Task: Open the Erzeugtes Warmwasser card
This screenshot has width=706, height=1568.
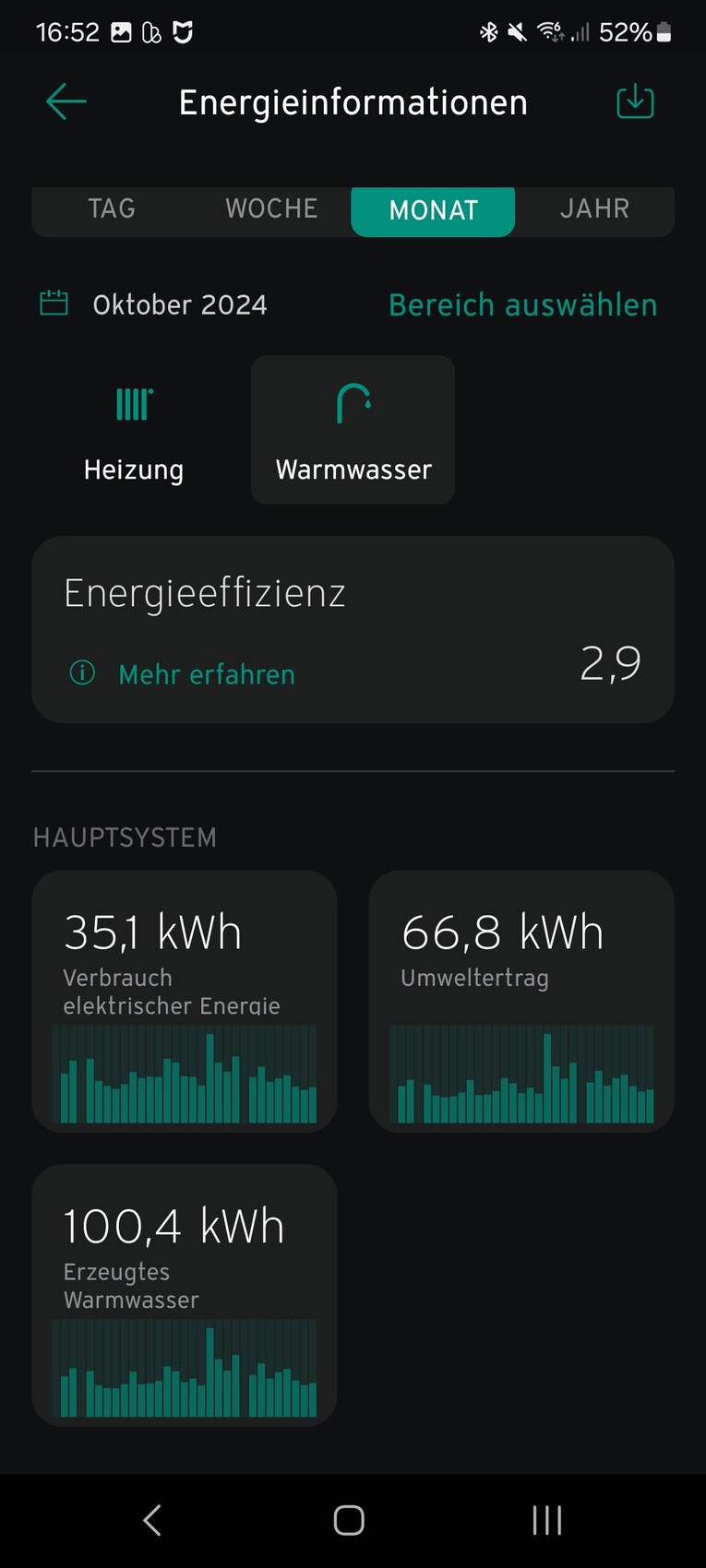Action: click(185, 1295)
